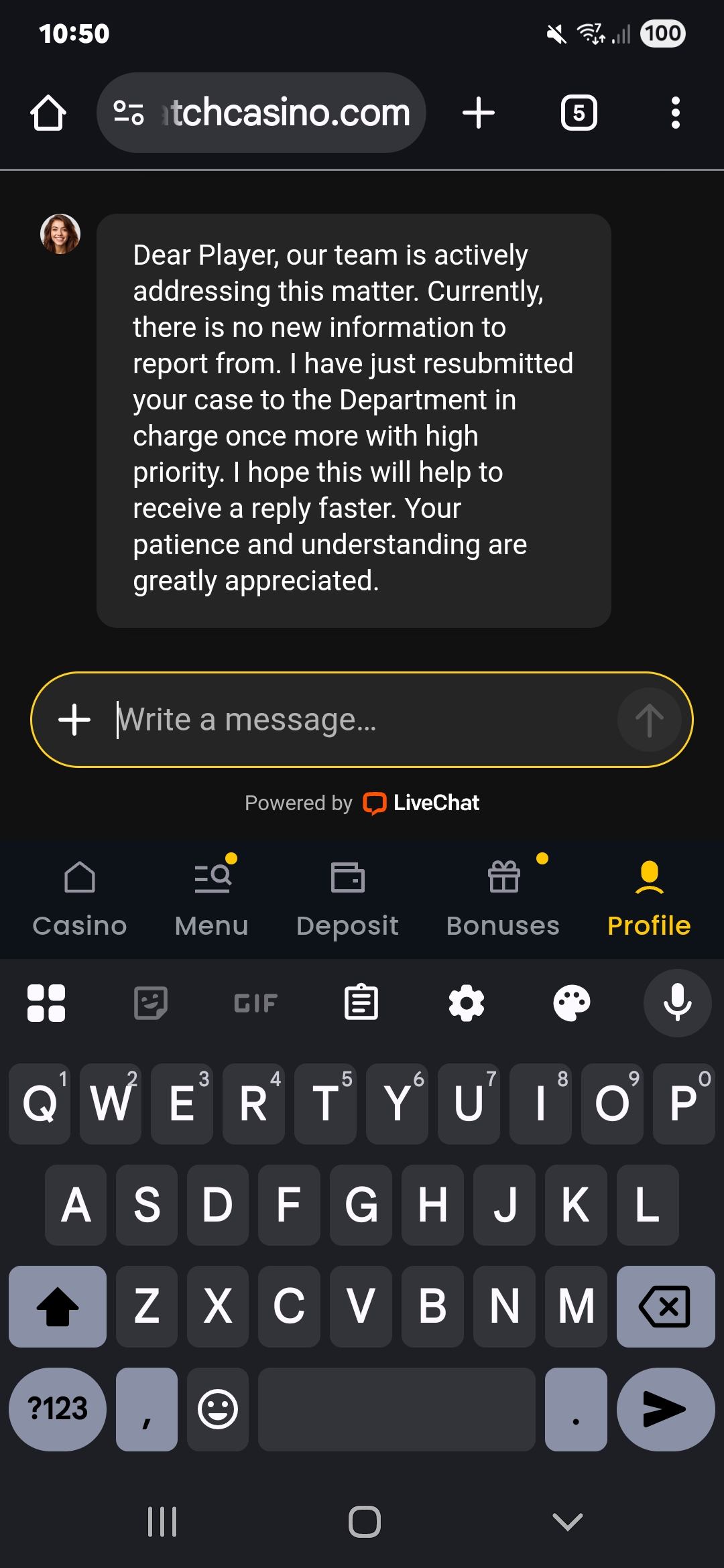This screenshot has height=1568, width=724.
Task: Select the Profile tab
Action: coord(648,899)
